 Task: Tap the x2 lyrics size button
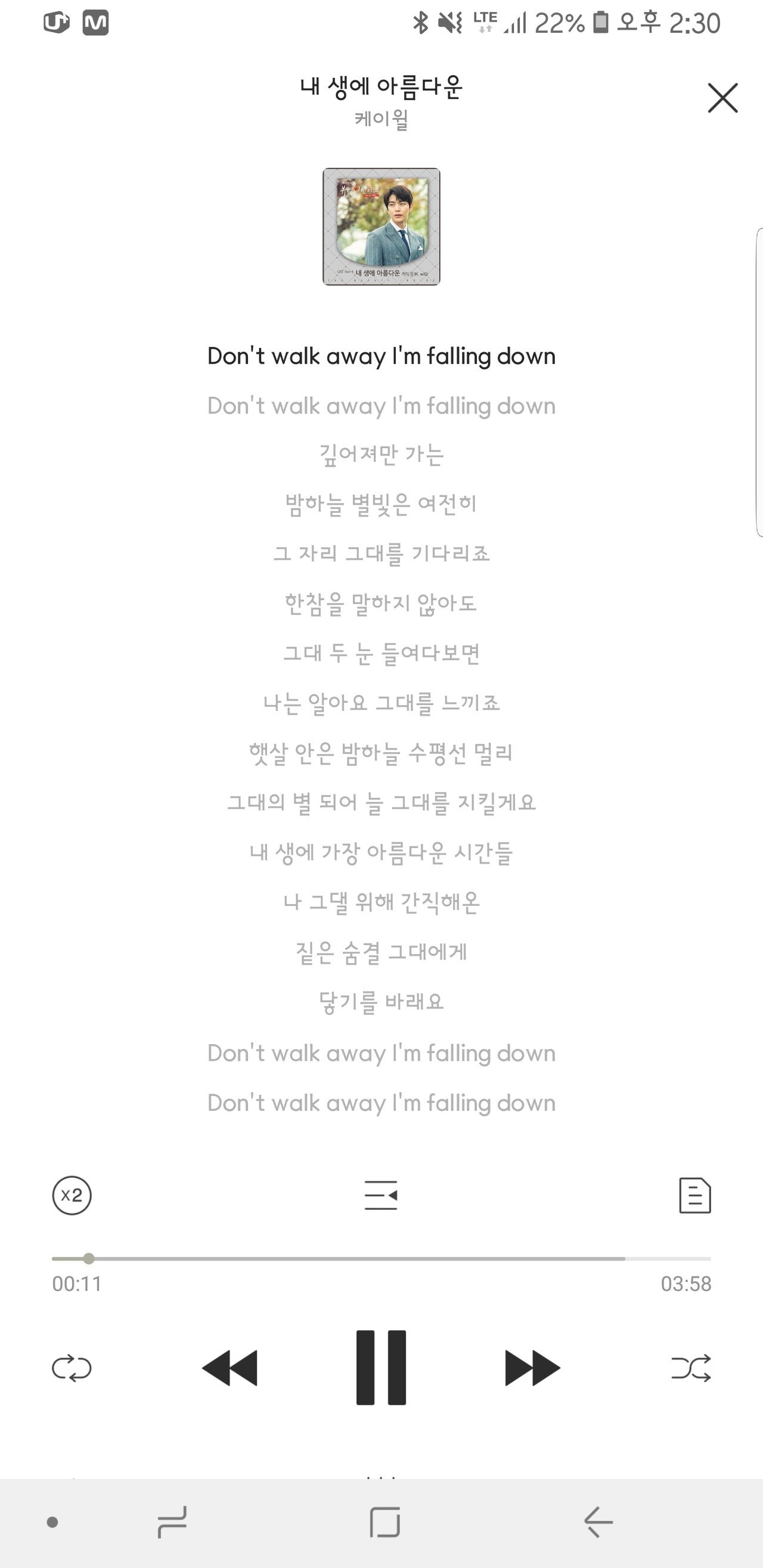coord(72,1196)
